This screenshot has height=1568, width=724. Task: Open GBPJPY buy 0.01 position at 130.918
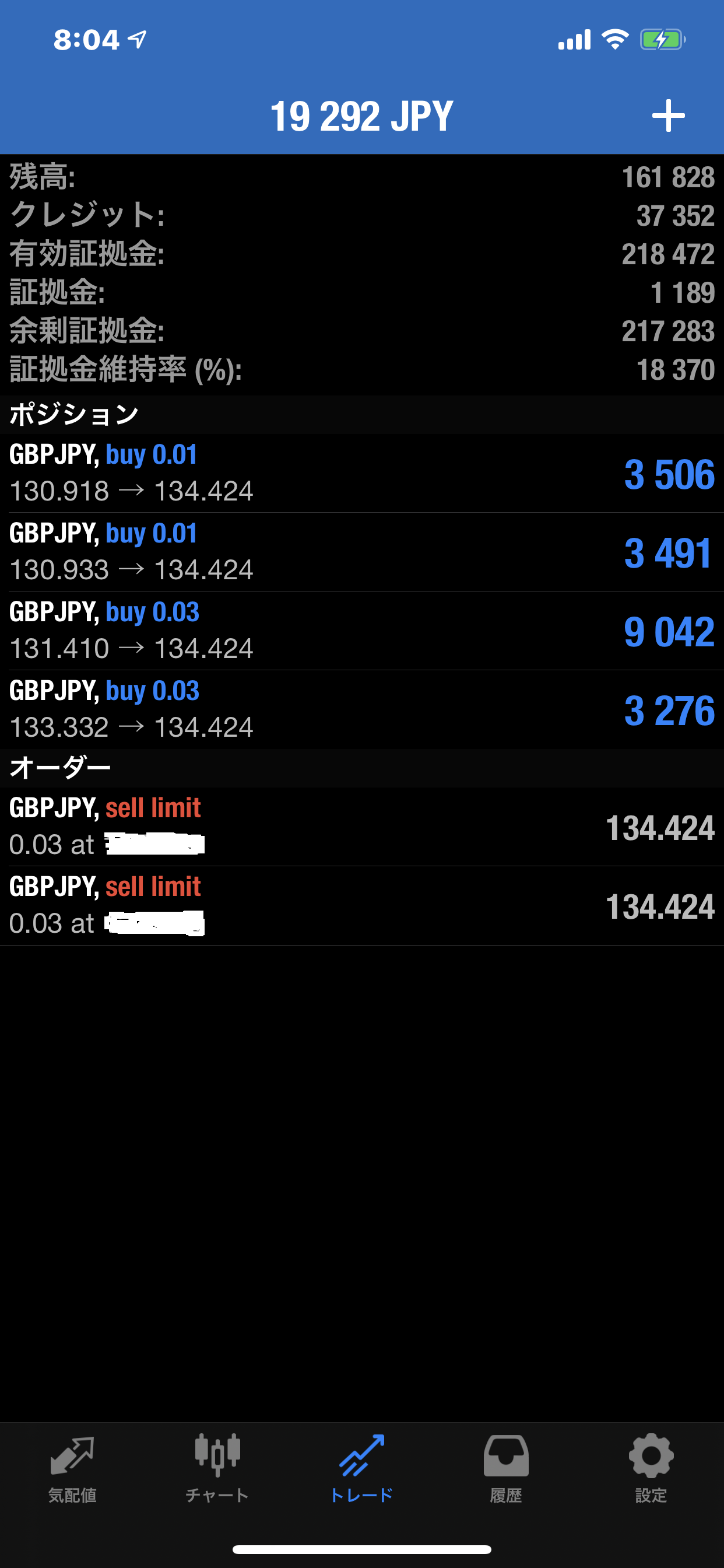pos(361,473)
